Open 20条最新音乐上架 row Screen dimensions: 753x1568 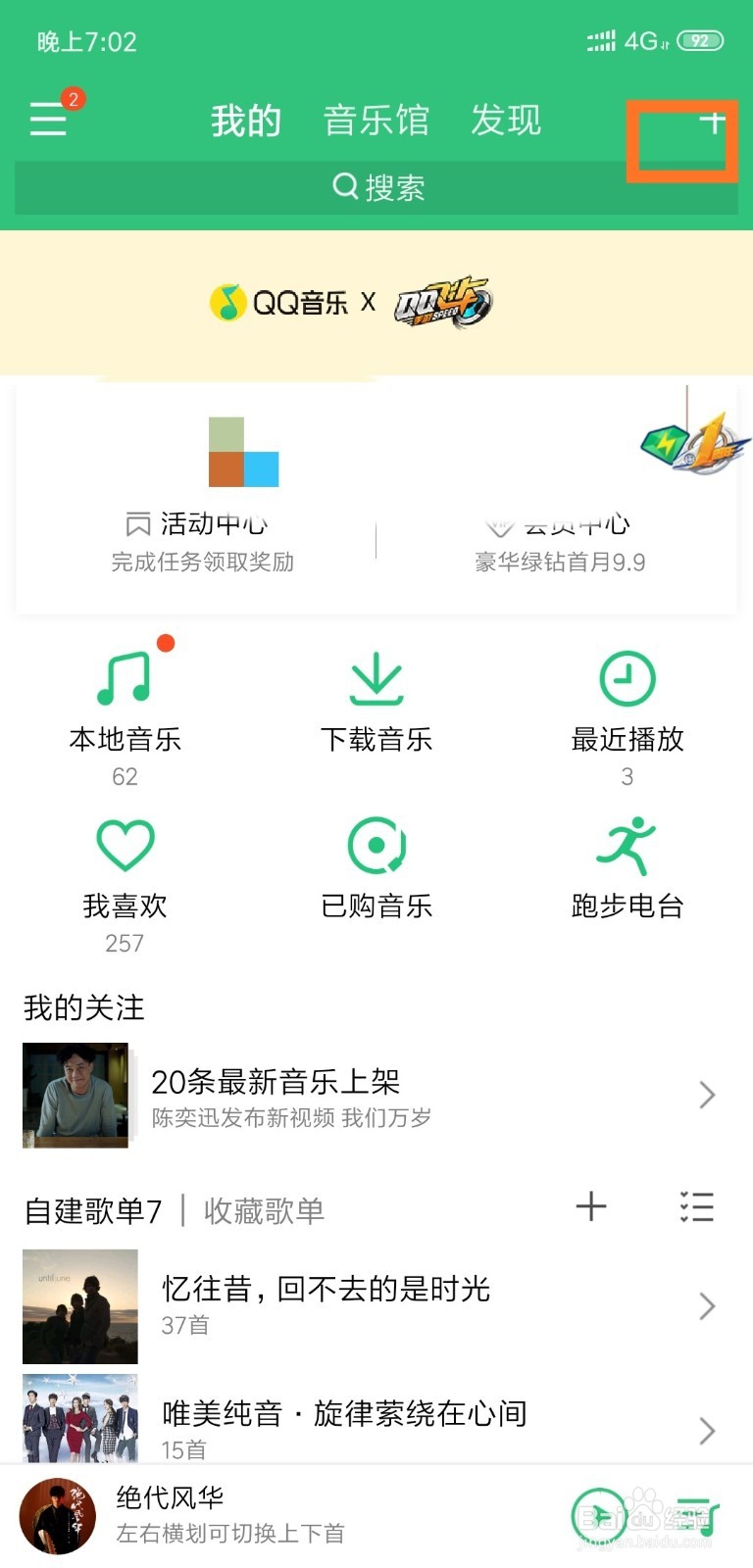coord(376,1096)
